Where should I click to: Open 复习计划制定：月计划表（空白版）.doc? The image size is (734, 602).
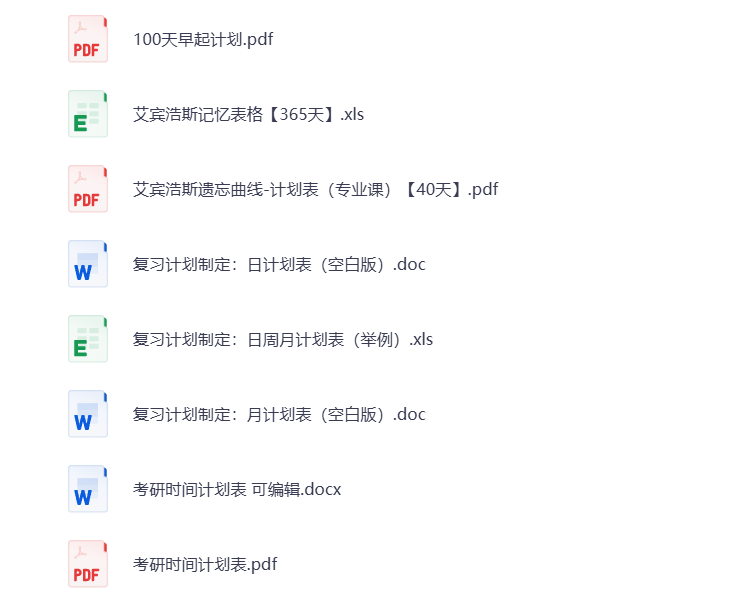click(x=279, y=414)
